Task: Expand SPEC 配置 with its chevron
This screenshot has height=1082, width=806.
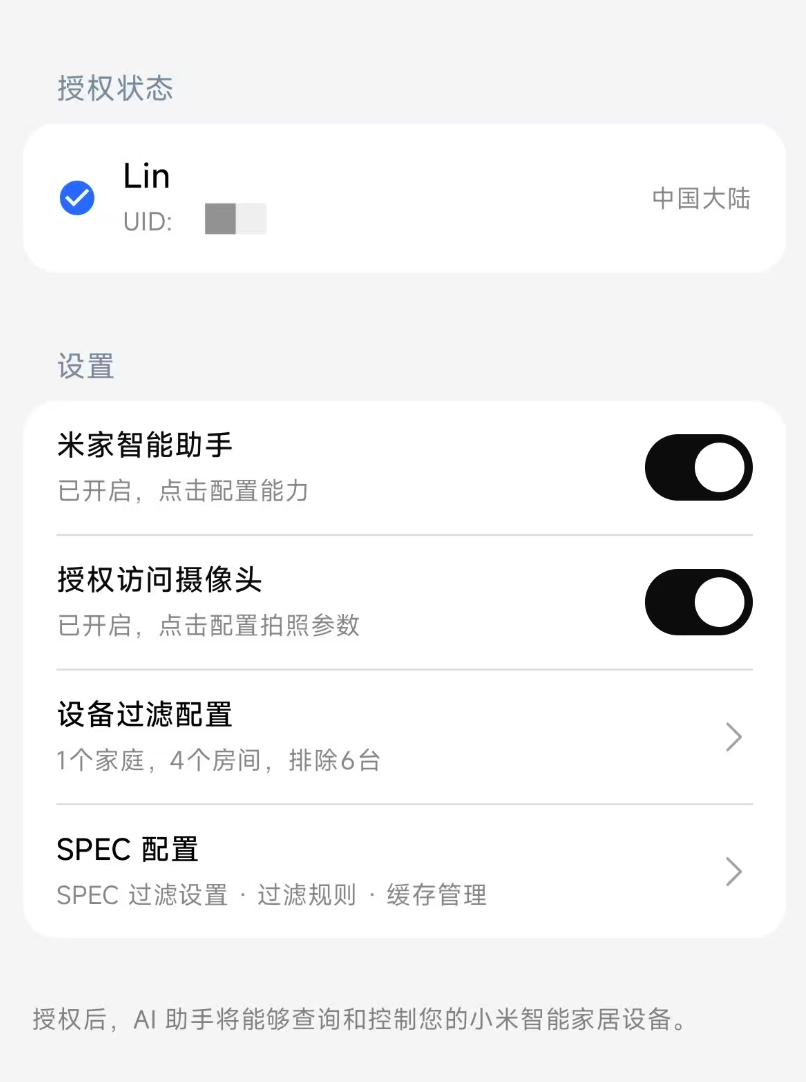Action: pos(733,871)
